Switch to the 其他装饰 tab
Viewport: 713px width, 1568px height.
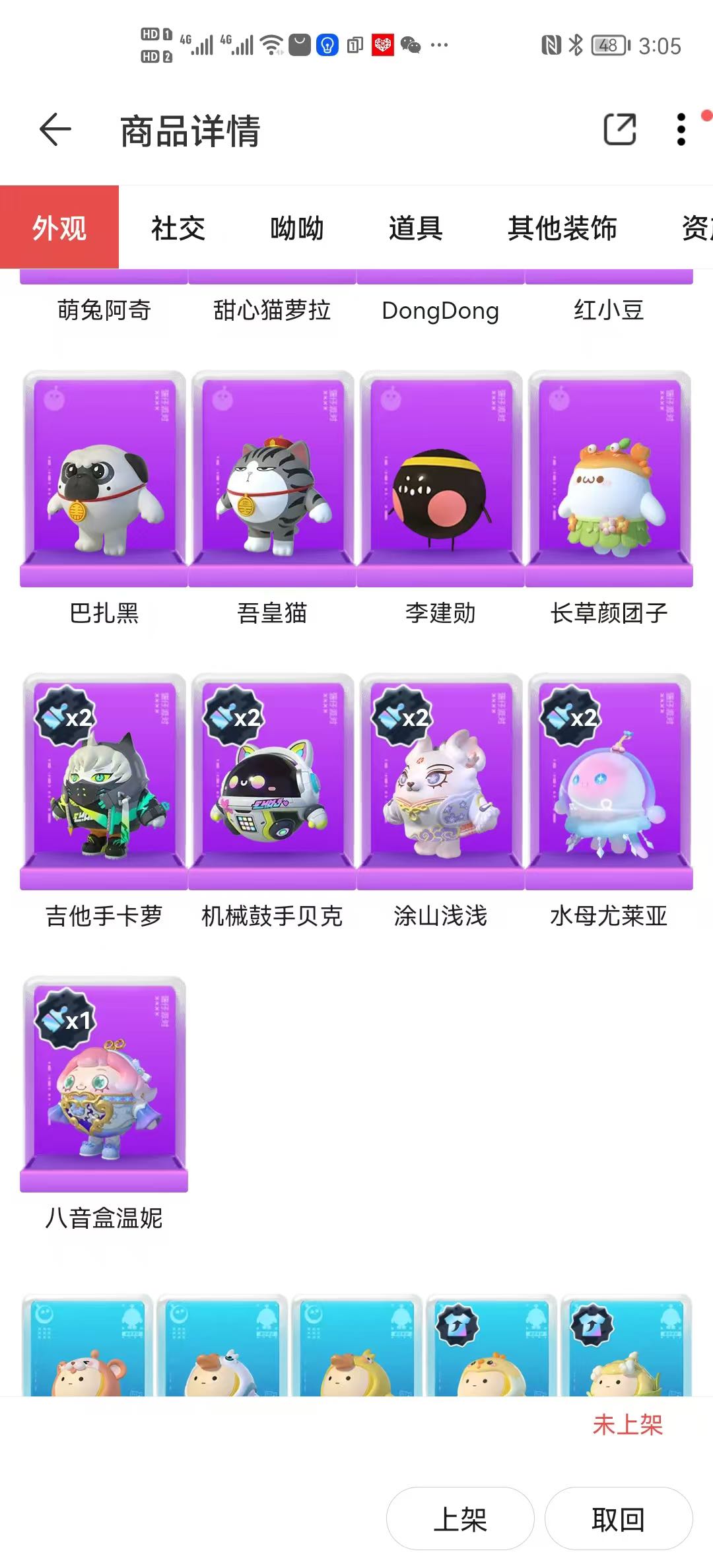[x=562, y=228]
